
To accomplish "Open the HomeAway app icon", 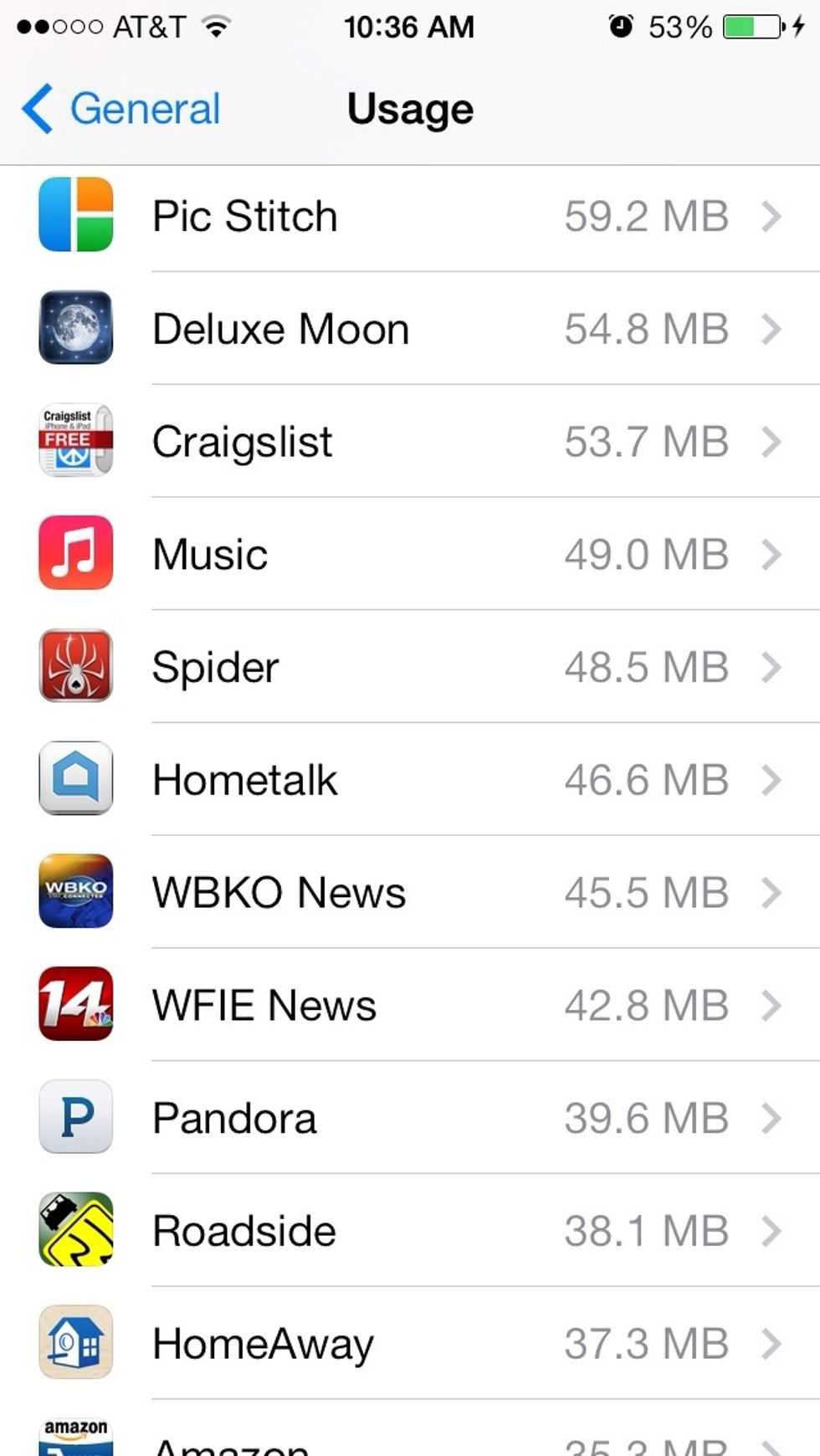I will pos(75,1344).
